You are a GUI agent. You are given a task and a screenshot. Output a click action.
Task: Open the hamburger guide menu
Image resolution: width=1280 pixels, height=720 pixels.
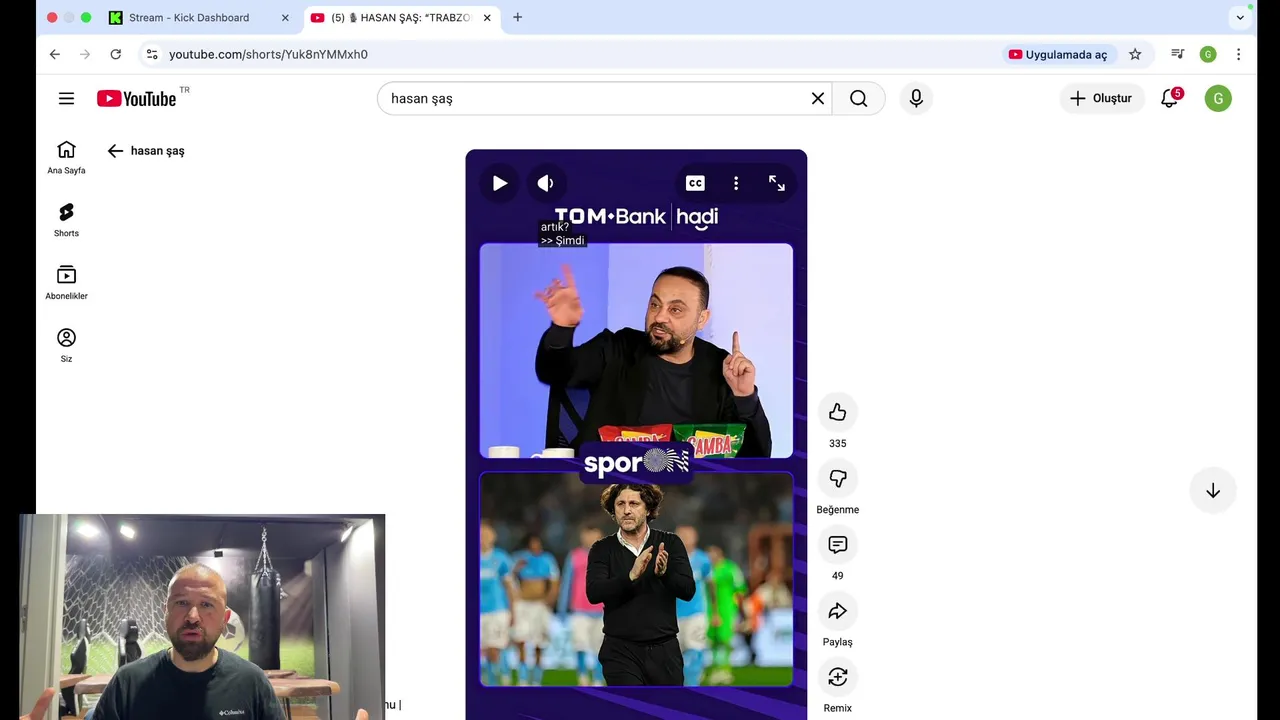pos(66,98)
